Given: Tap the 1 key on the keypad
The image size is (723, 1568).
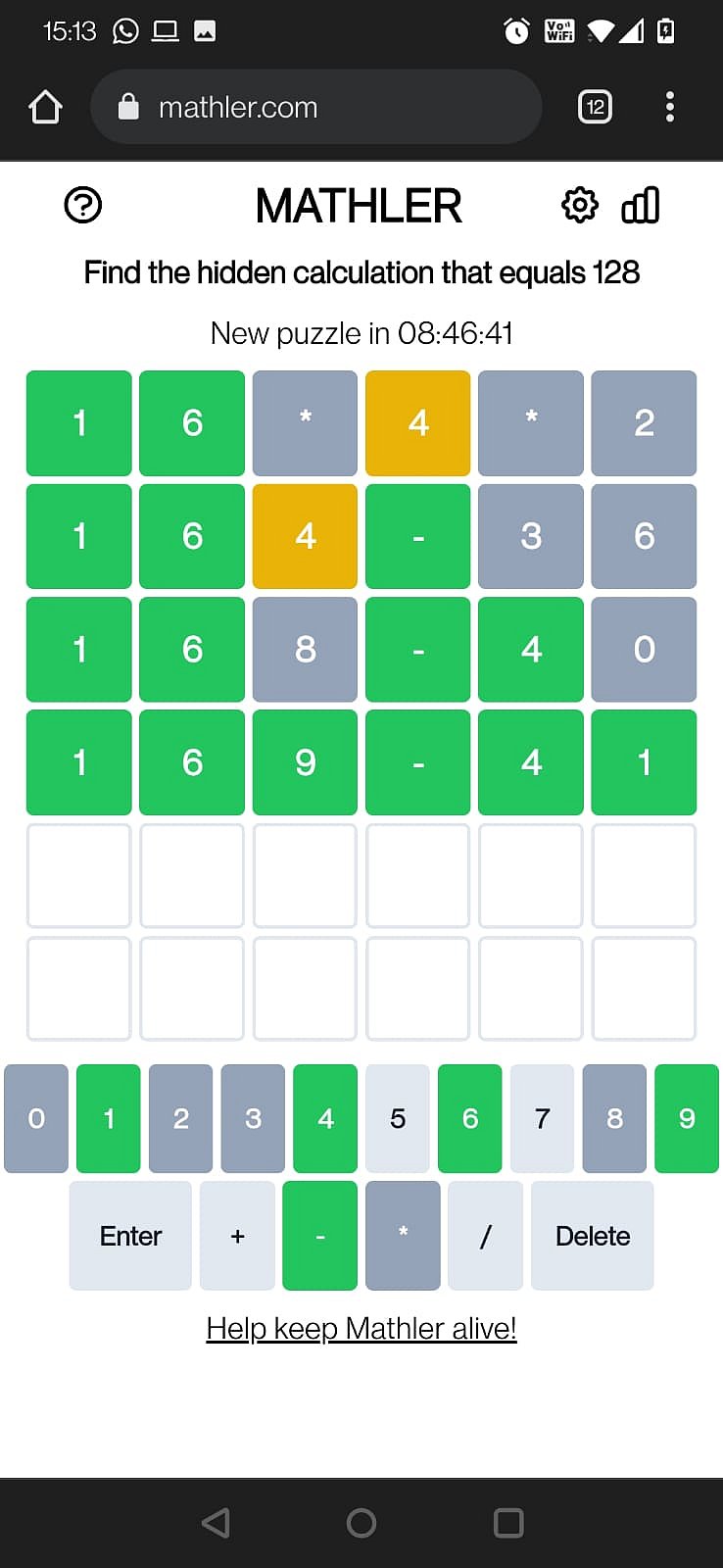Looking at the screenshot, I should tap(109, 1118).
